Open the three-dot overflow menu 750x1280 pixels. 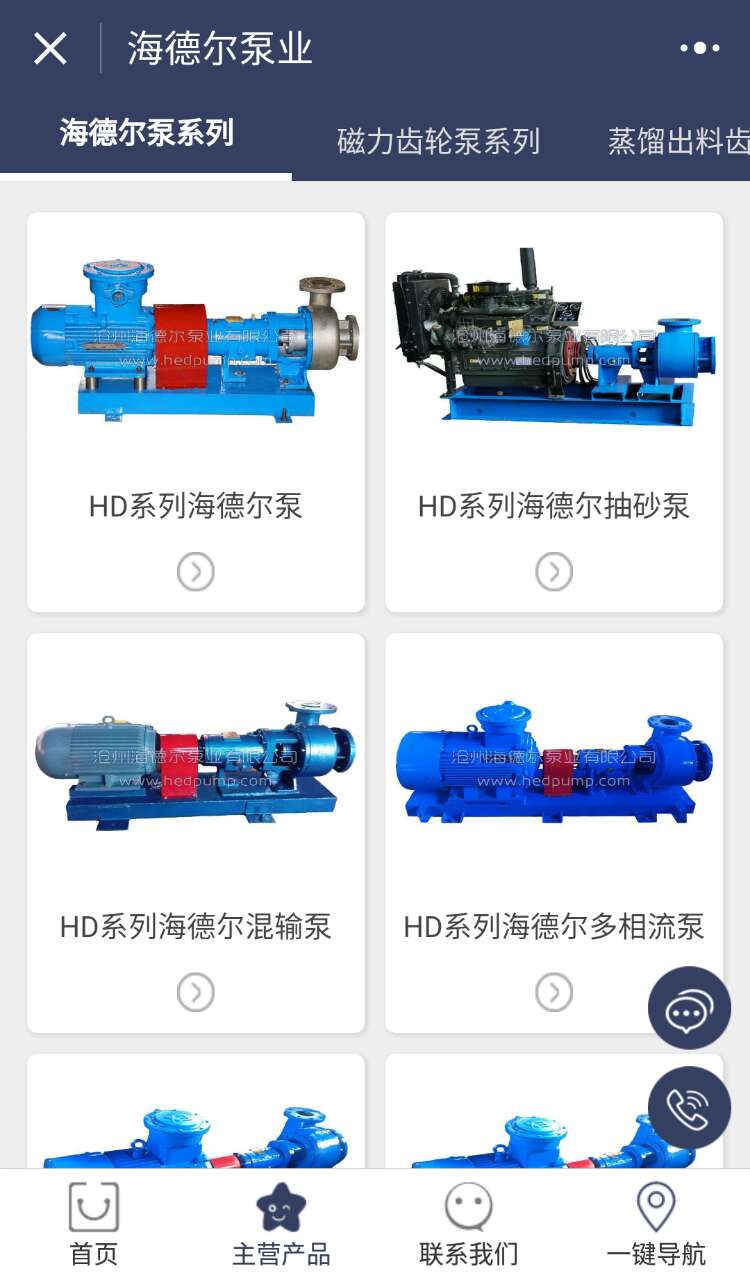coord(699,48)
